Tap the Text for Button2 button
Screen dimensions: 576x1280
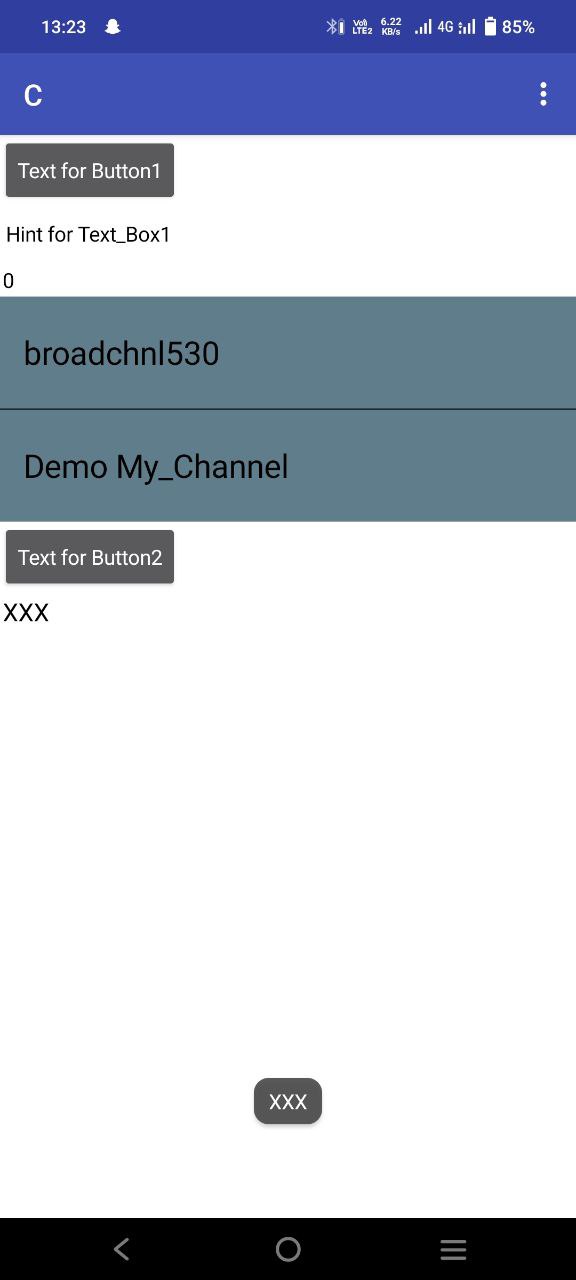90,557
